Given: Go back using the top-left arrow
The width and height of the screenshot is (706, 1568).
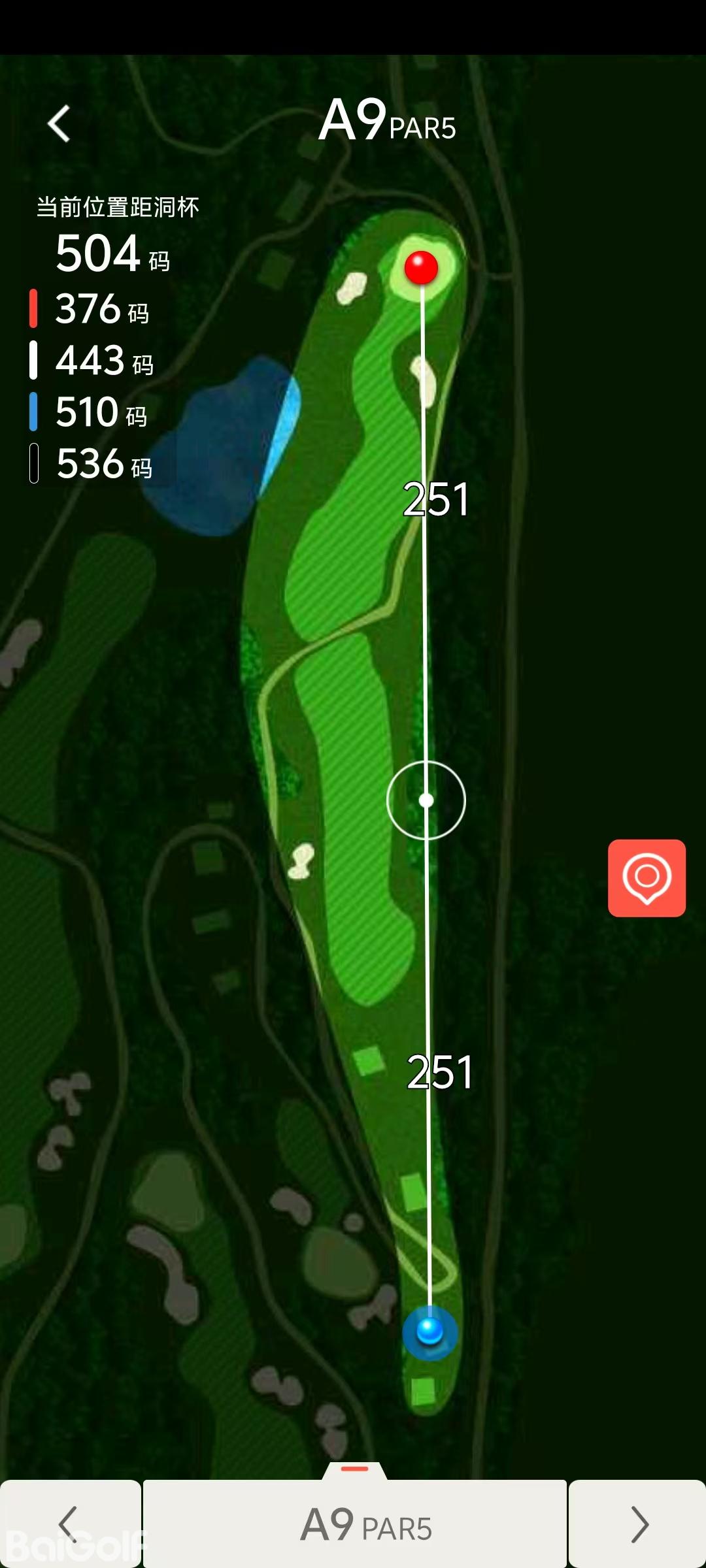Looking at the screenshot, I should pos(59,123).
